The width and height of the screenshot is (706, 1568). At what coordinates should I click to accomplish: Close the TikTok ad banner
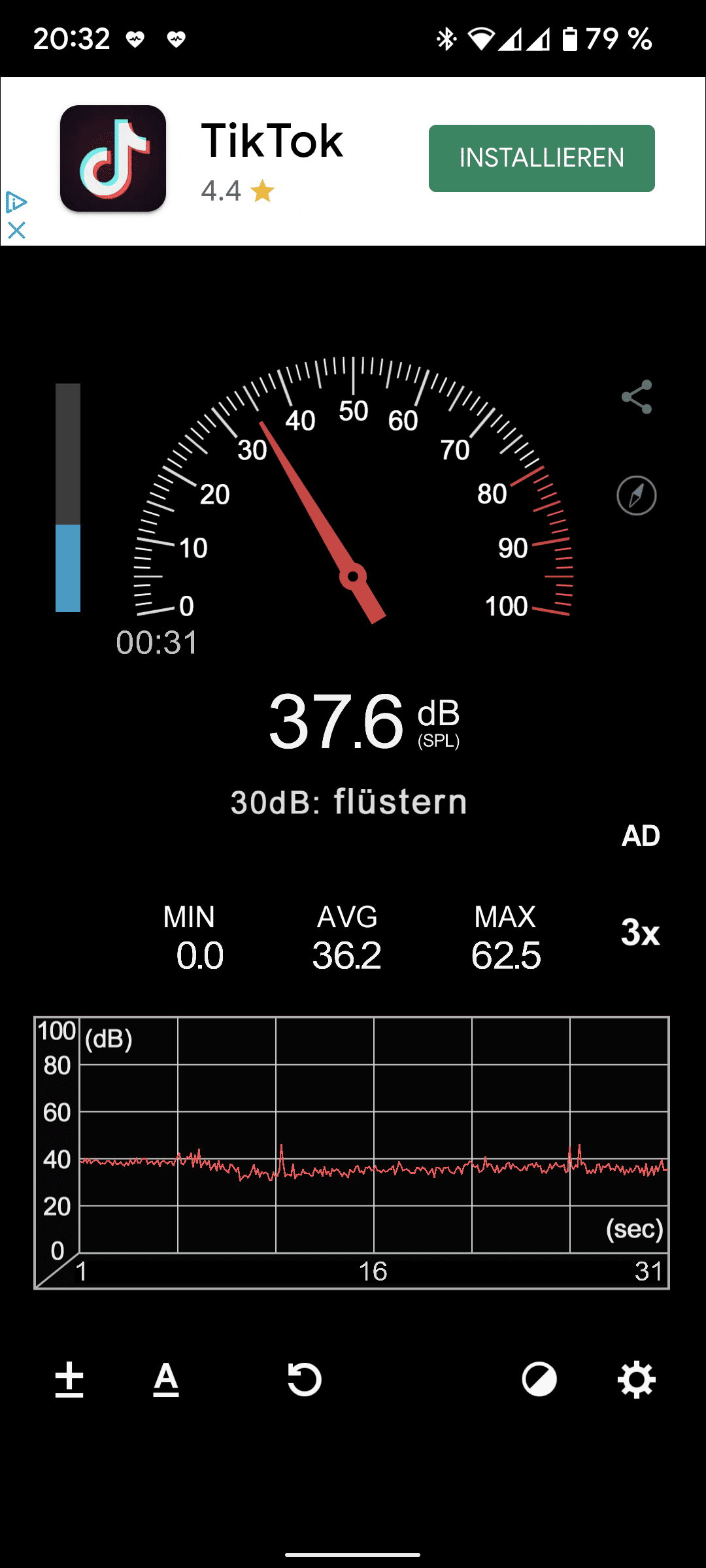pyautogui.click(x=16, y=230)
